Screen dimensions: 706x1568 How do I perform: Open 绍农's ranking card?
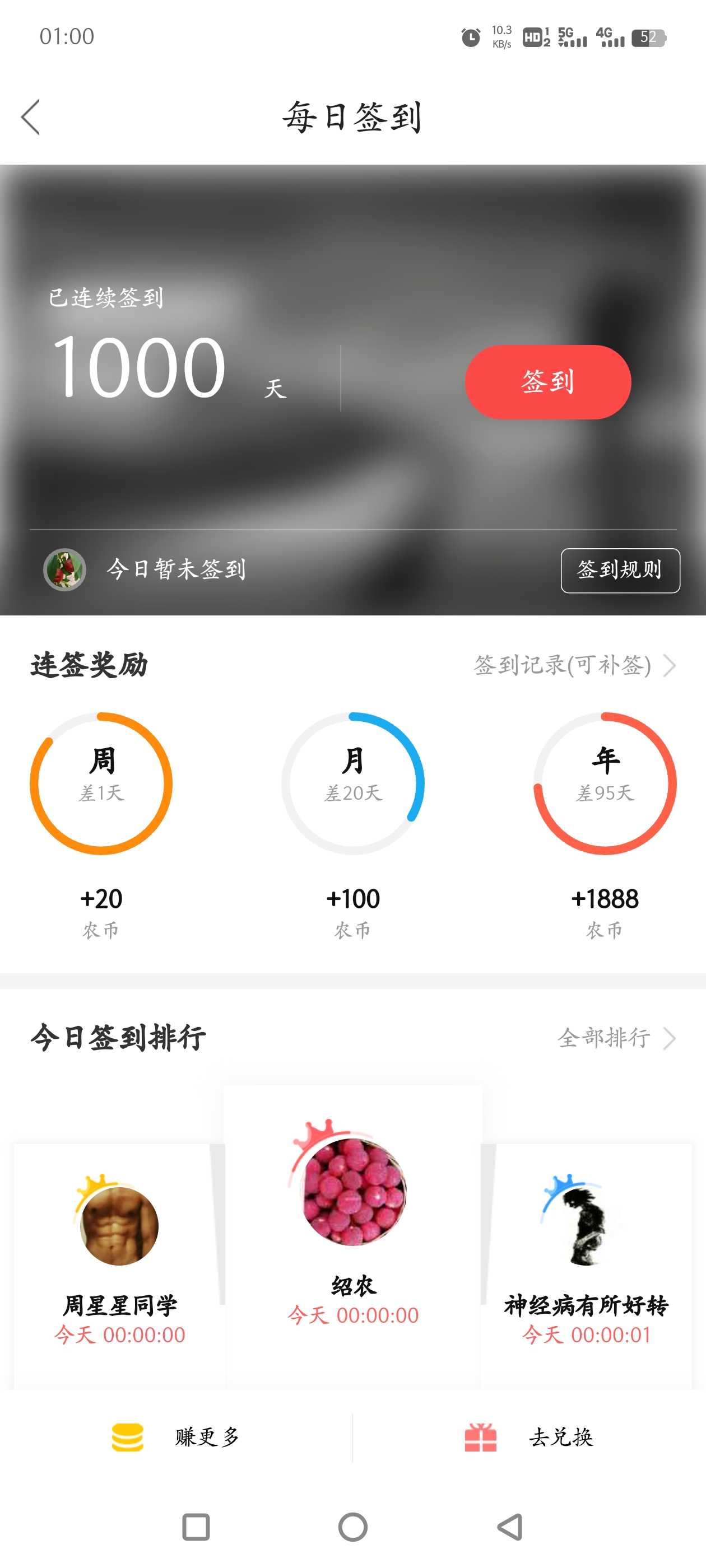click(354, 1236)
